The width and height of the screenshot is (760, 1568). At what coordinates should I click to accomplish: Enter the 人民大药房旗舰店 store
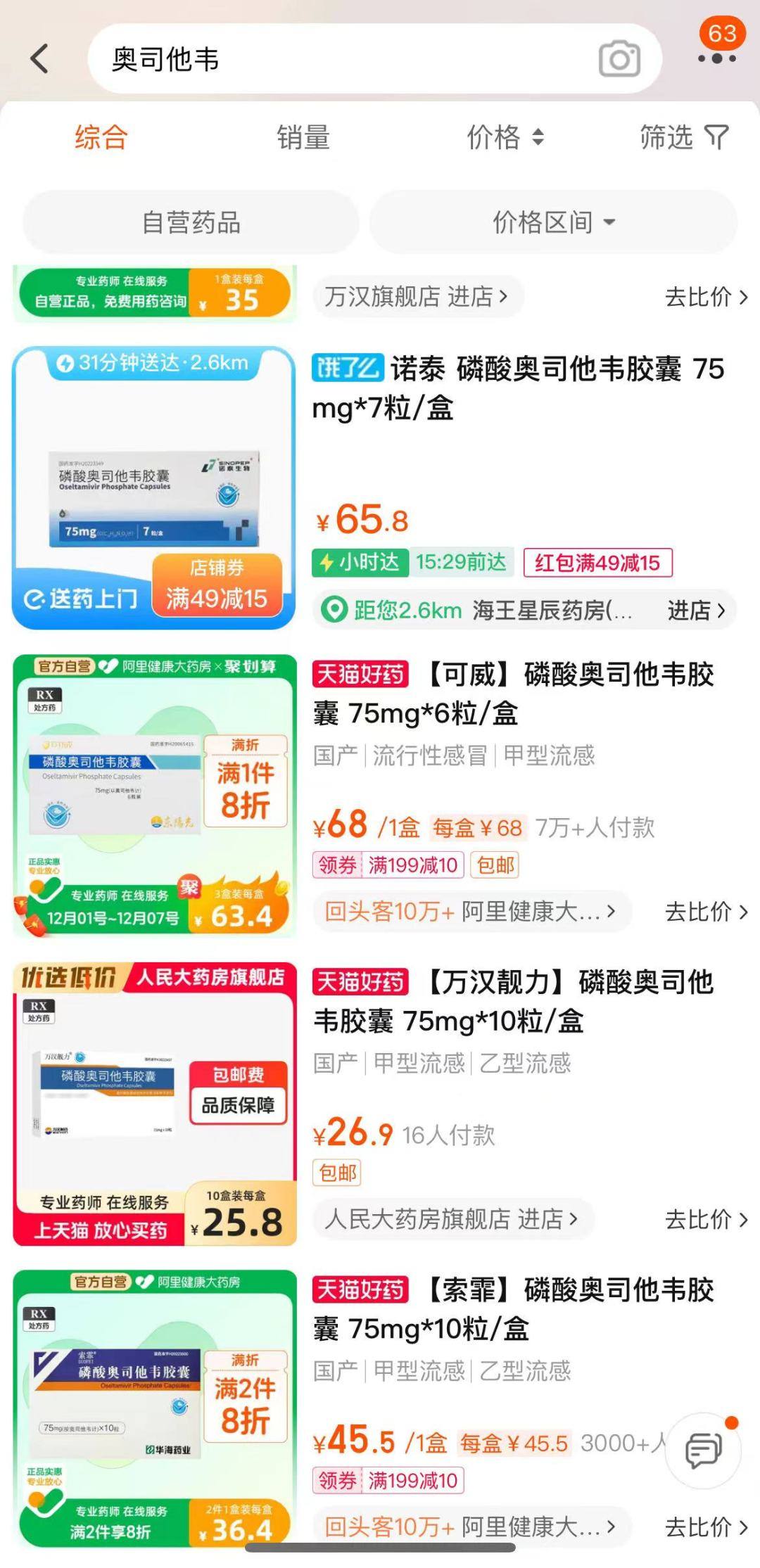(x=451, y=1218)
